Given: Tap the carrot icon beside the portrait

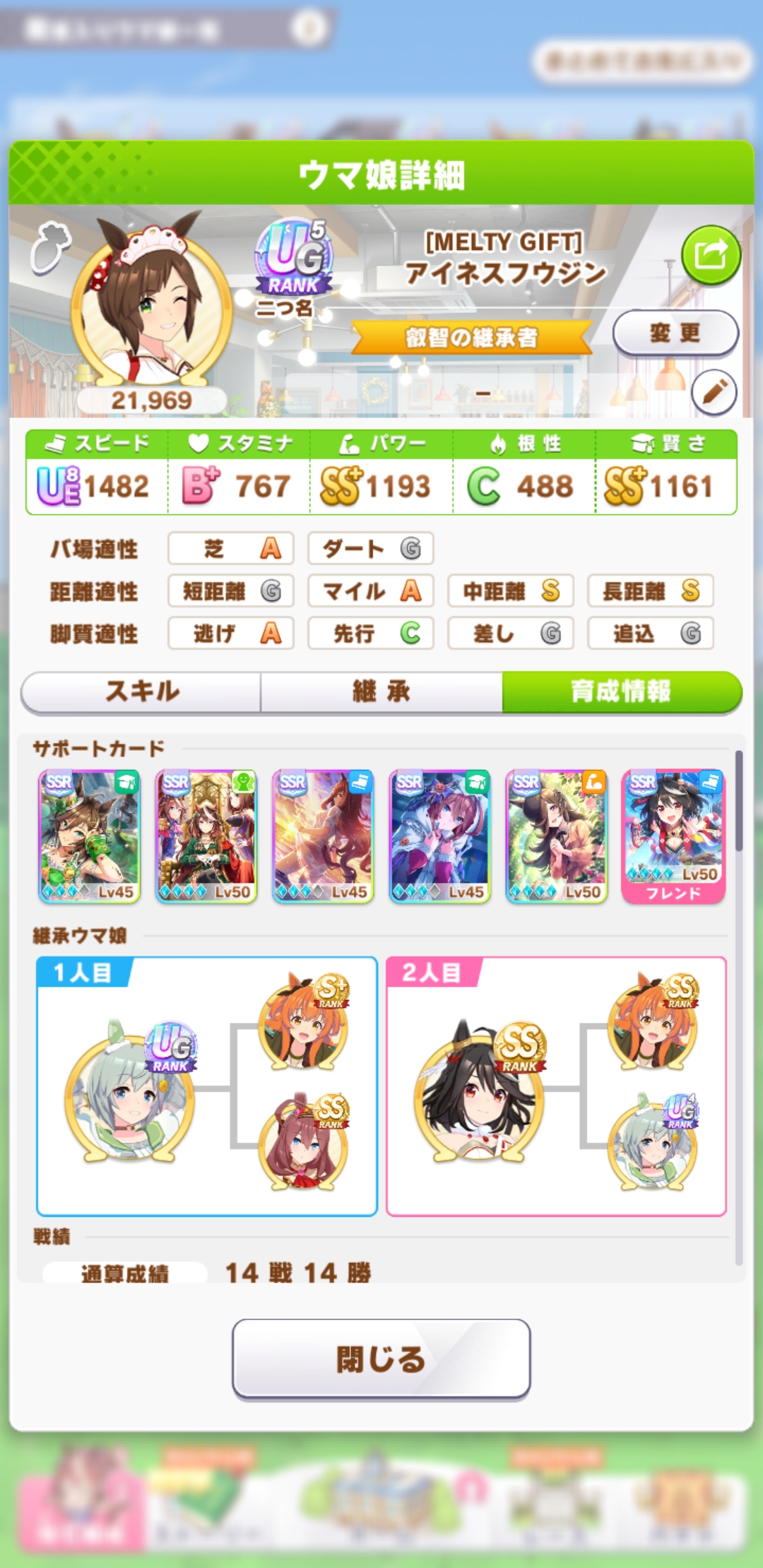Looking at the screenshot, I should (x=51, y=247).
